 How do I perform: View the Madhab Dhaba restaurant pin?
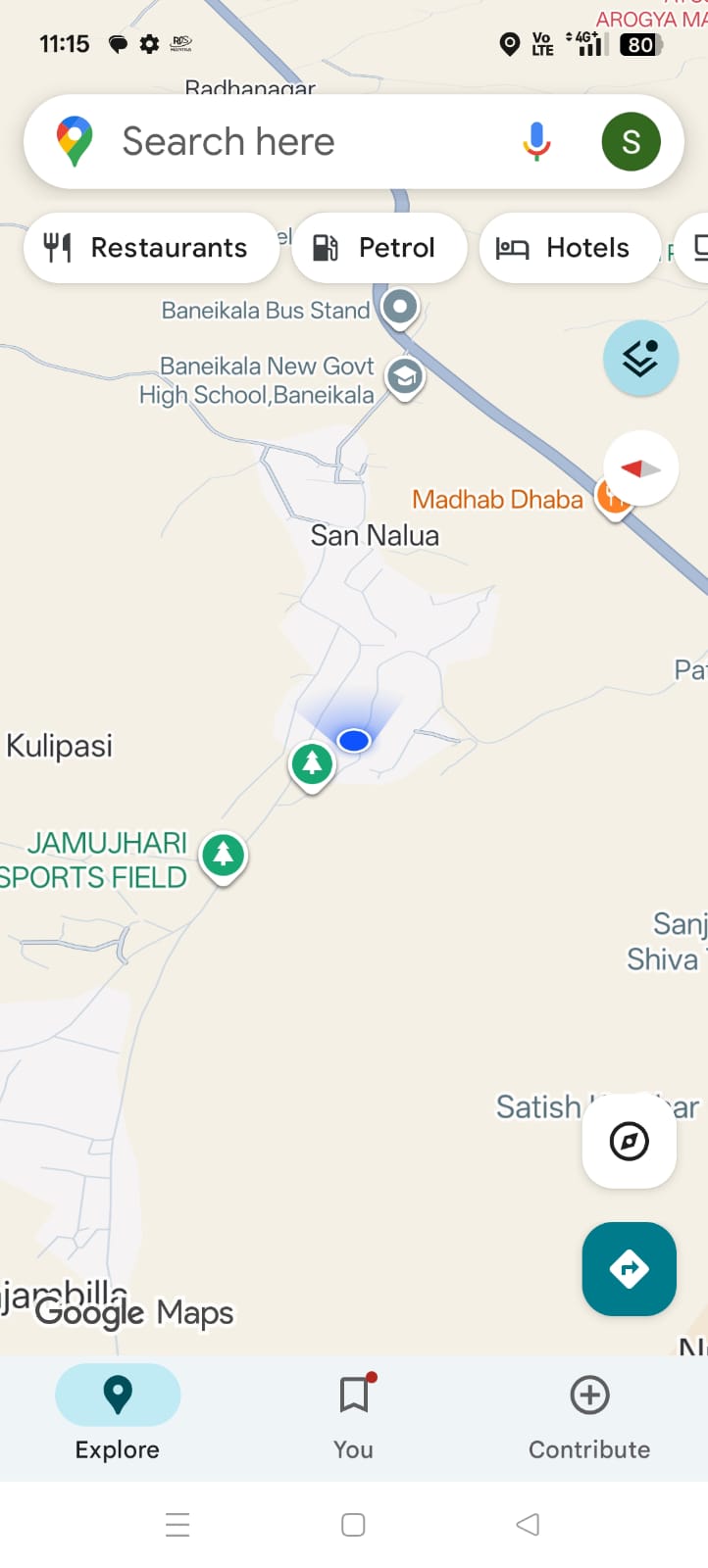coord(612,498)
